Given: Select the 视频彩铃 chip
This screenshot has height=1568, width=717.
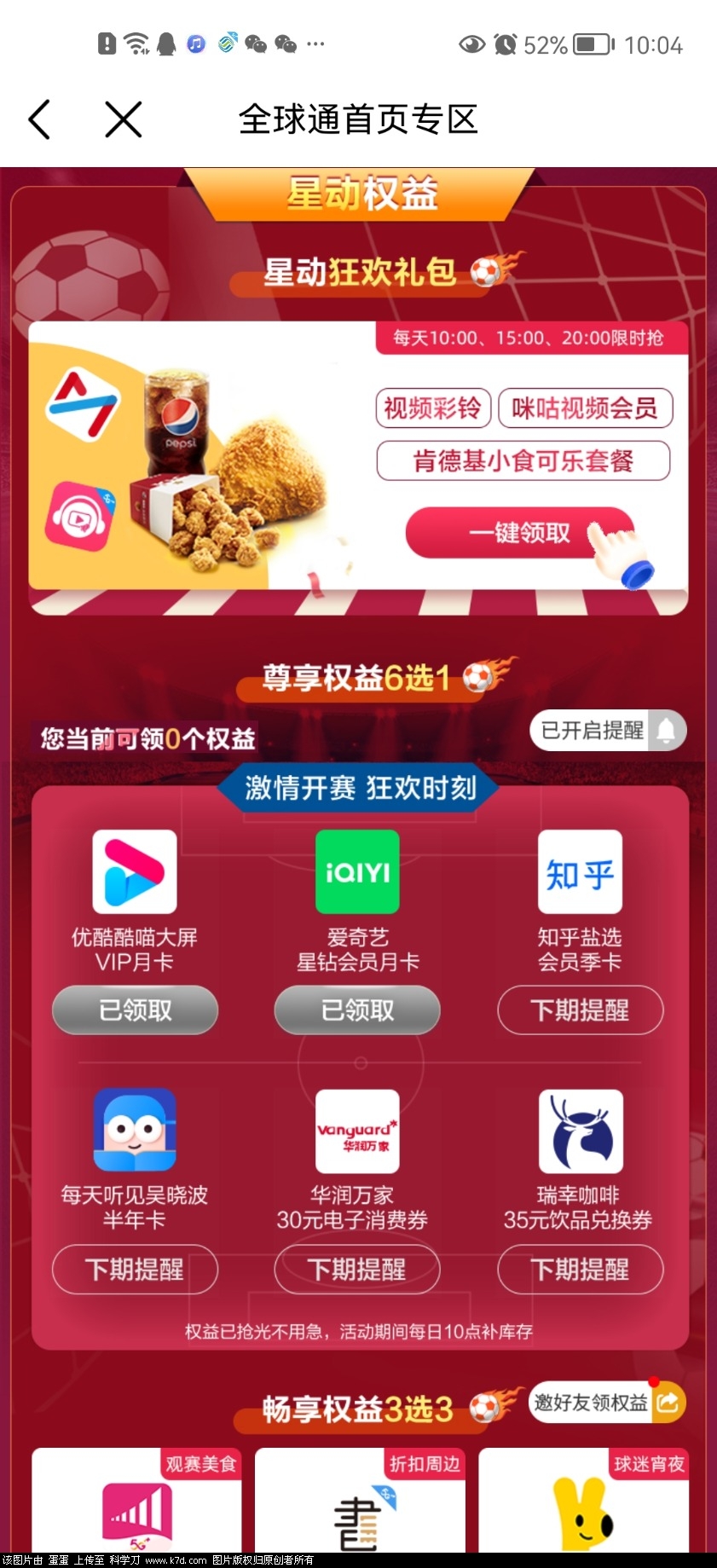Looking at the screenshot, I should (x=433, y=408).
